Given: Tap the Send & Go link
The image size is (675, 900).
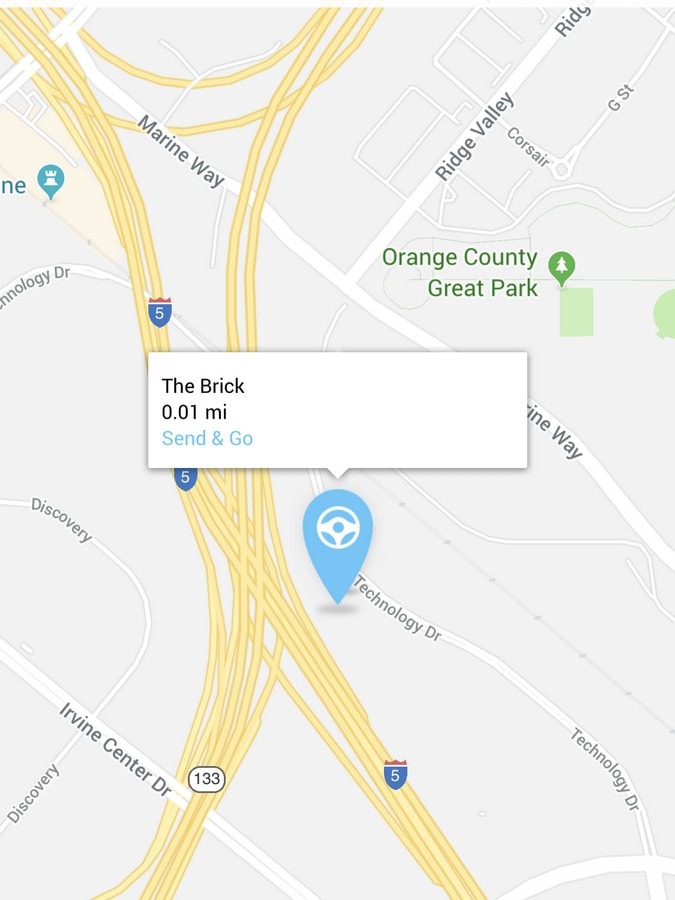Looking at the screenshot, I should (x=207, y=438).
